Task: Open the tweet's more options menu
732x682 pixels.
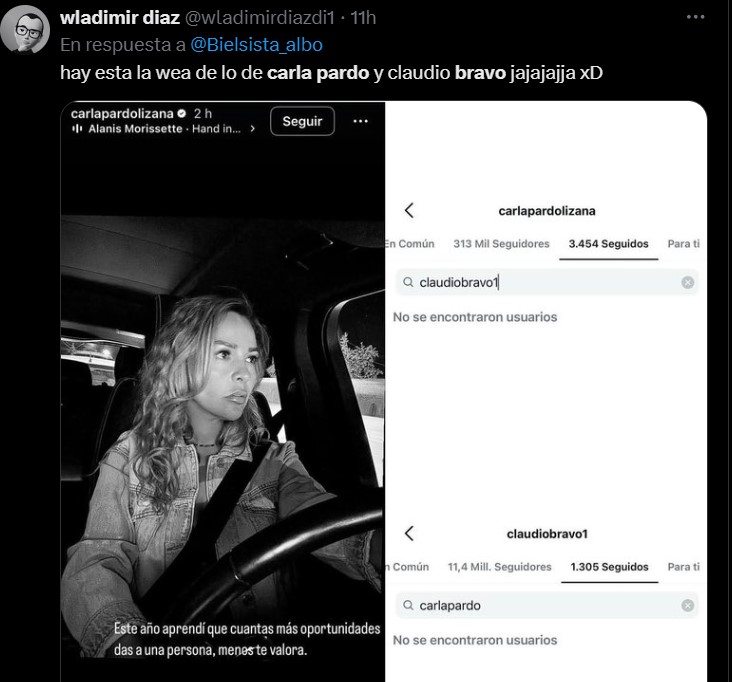Action: (694, 18)
